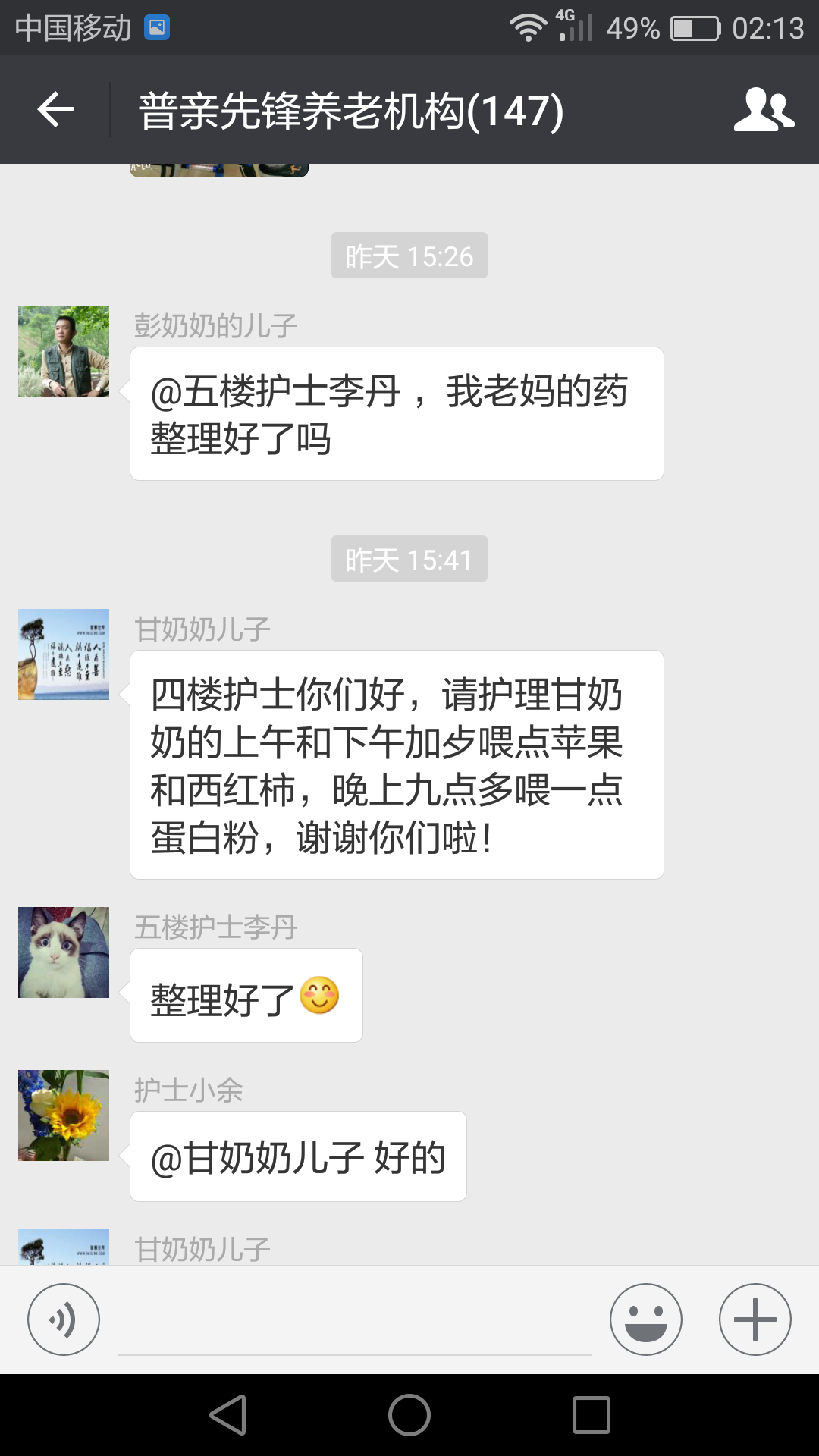Open avatar of 护士小余
The width and height of the screenshot is (819, 1456).
64,1116
